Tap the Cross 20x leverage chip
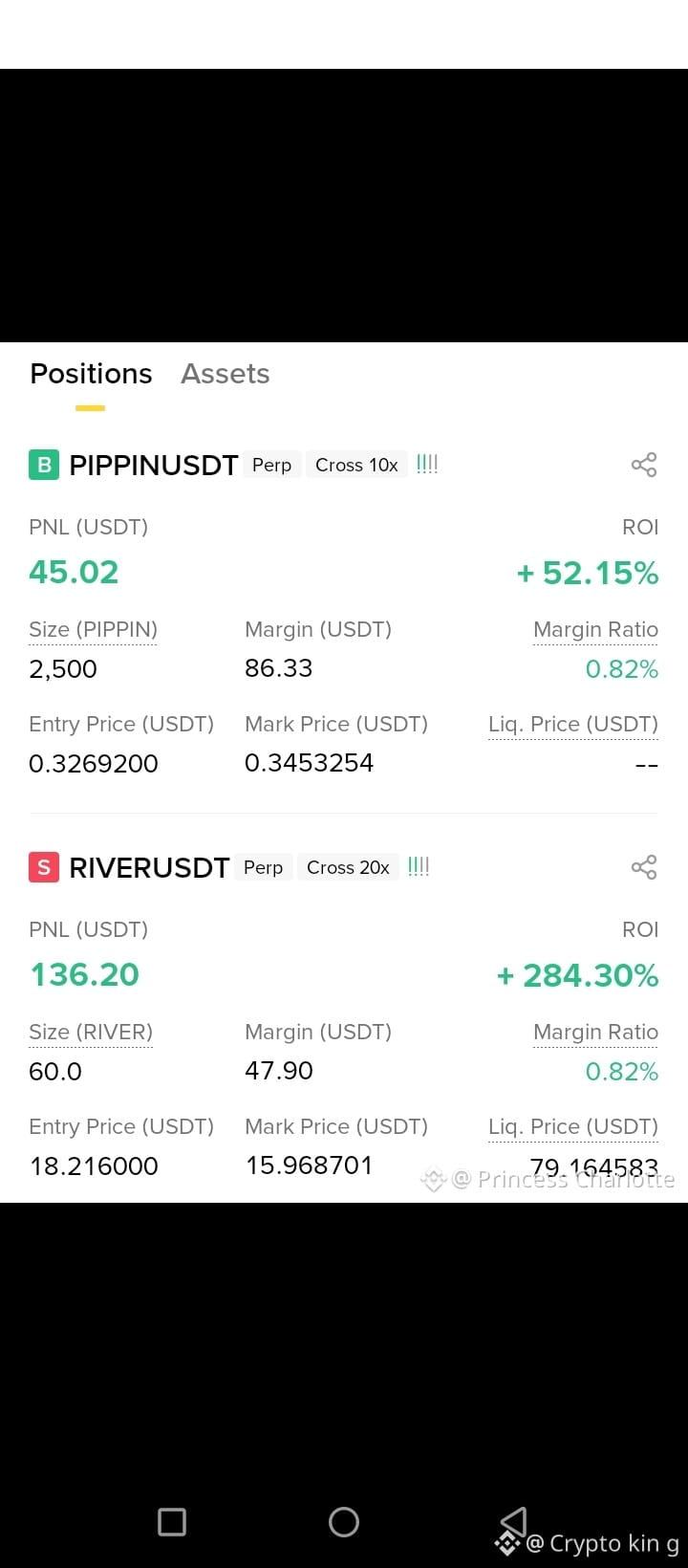This screenshot has height=1568, width=688. pyautogui.click(x=348, y=867)
